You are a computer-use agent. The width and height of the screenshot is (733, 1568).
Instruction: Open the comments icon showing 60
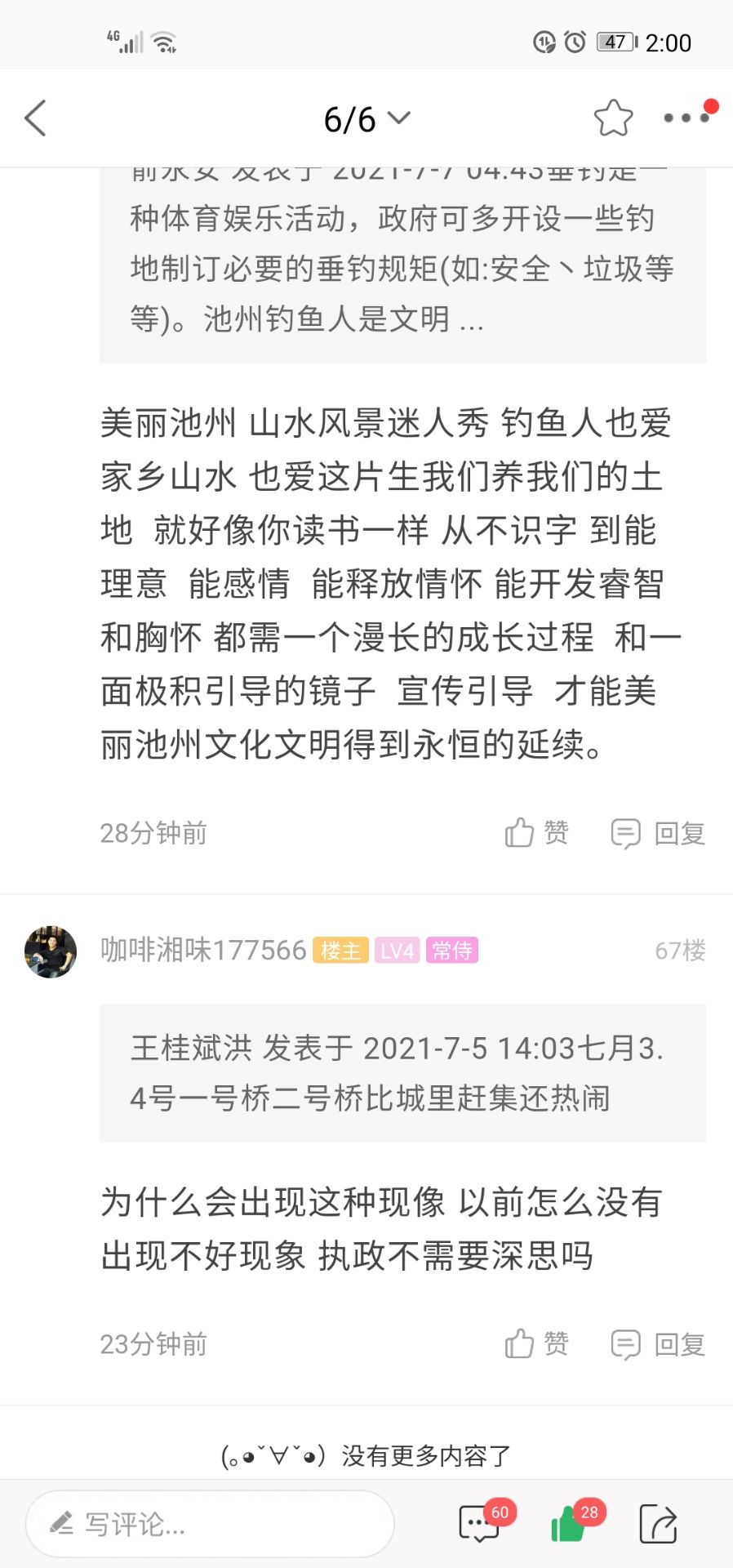(480, 1524)
